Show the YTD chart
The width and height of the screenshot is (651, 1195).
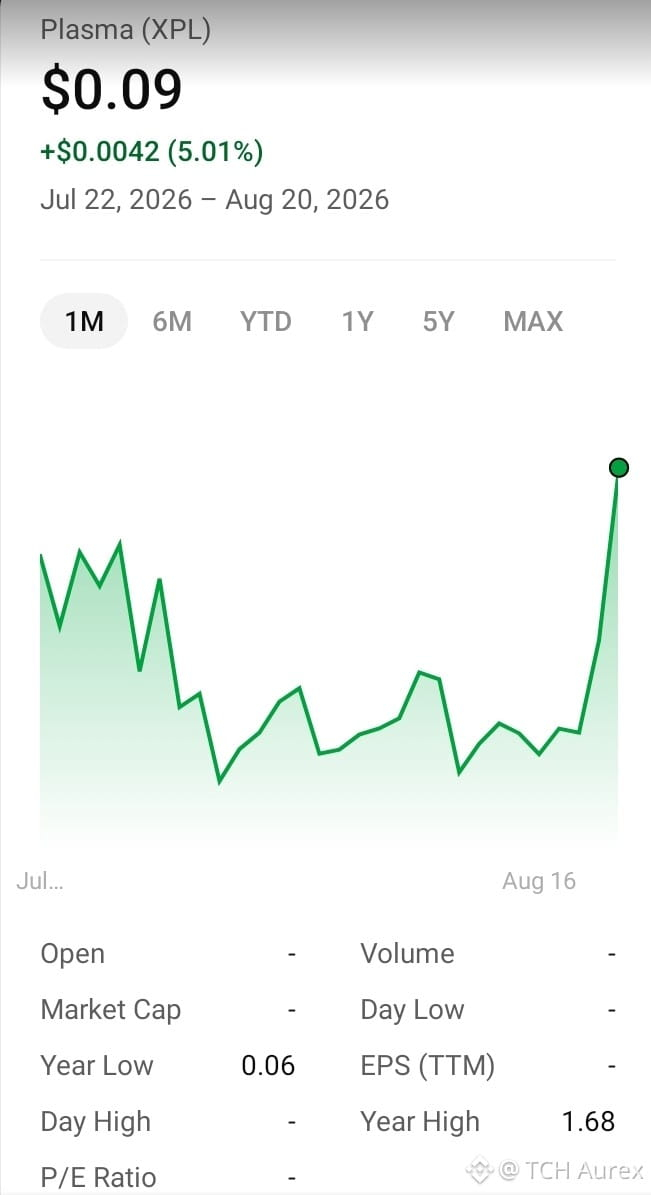click(x=266, y=322)
